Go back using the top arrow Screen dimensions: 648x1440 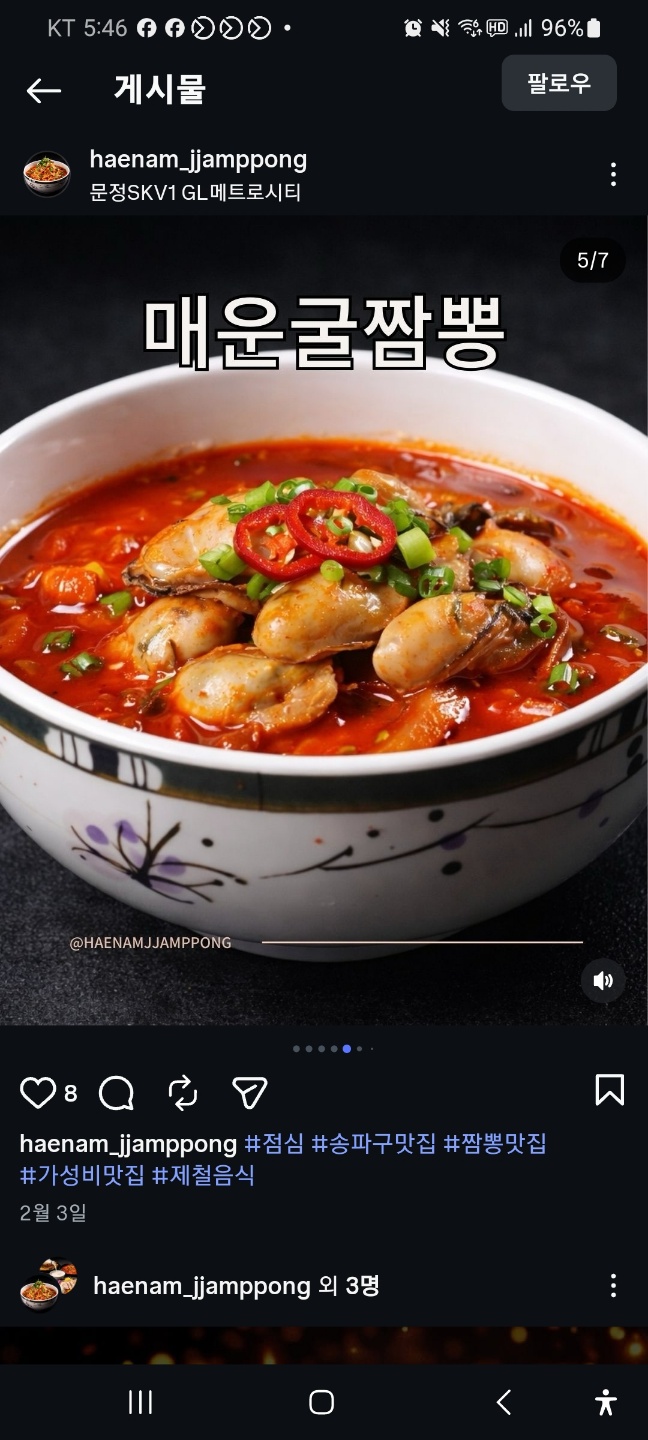(x=43, y=91)
